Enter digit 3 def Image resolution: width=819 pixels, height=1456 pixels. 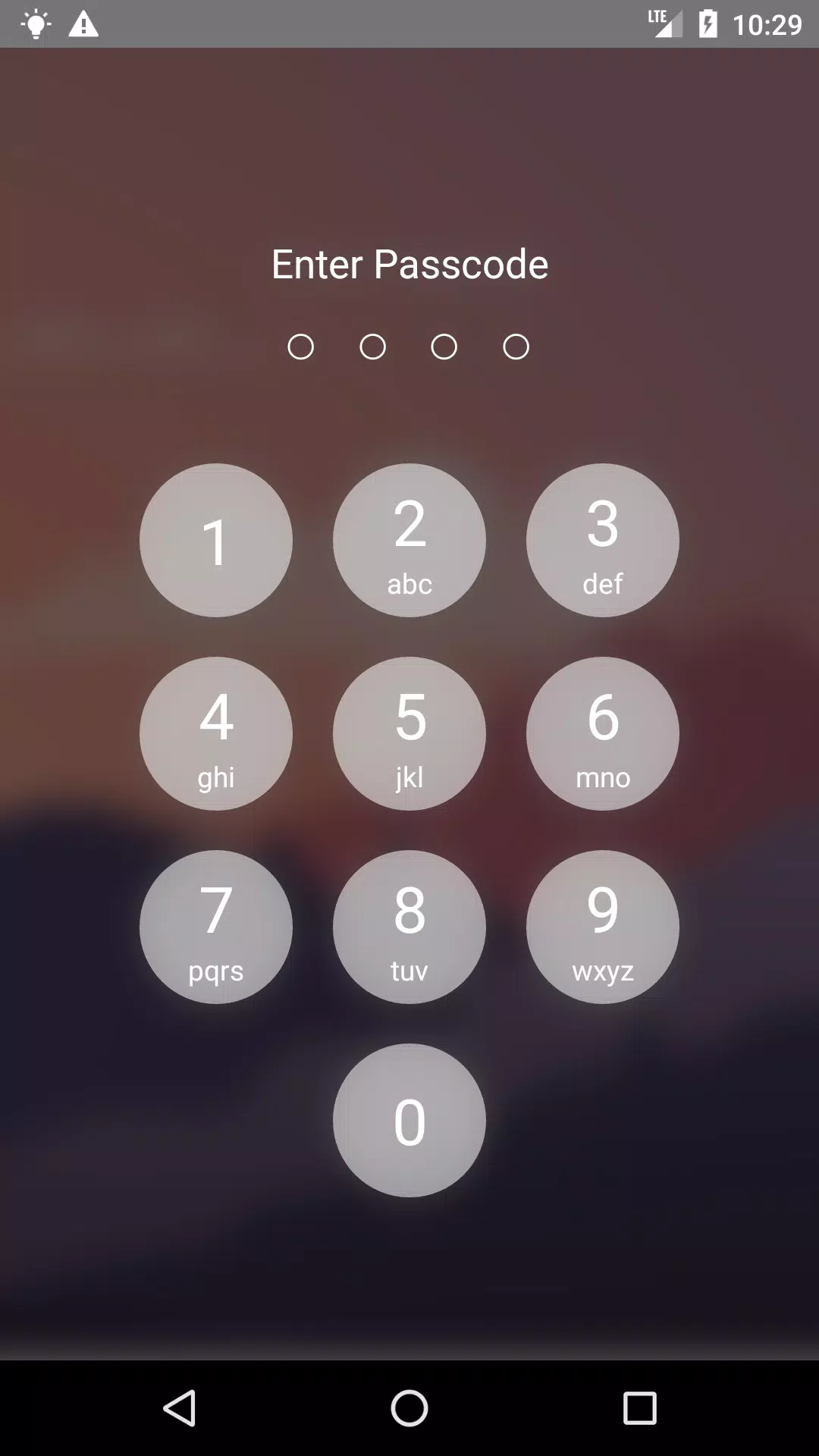pyautogui.click(x=603, y=540)
